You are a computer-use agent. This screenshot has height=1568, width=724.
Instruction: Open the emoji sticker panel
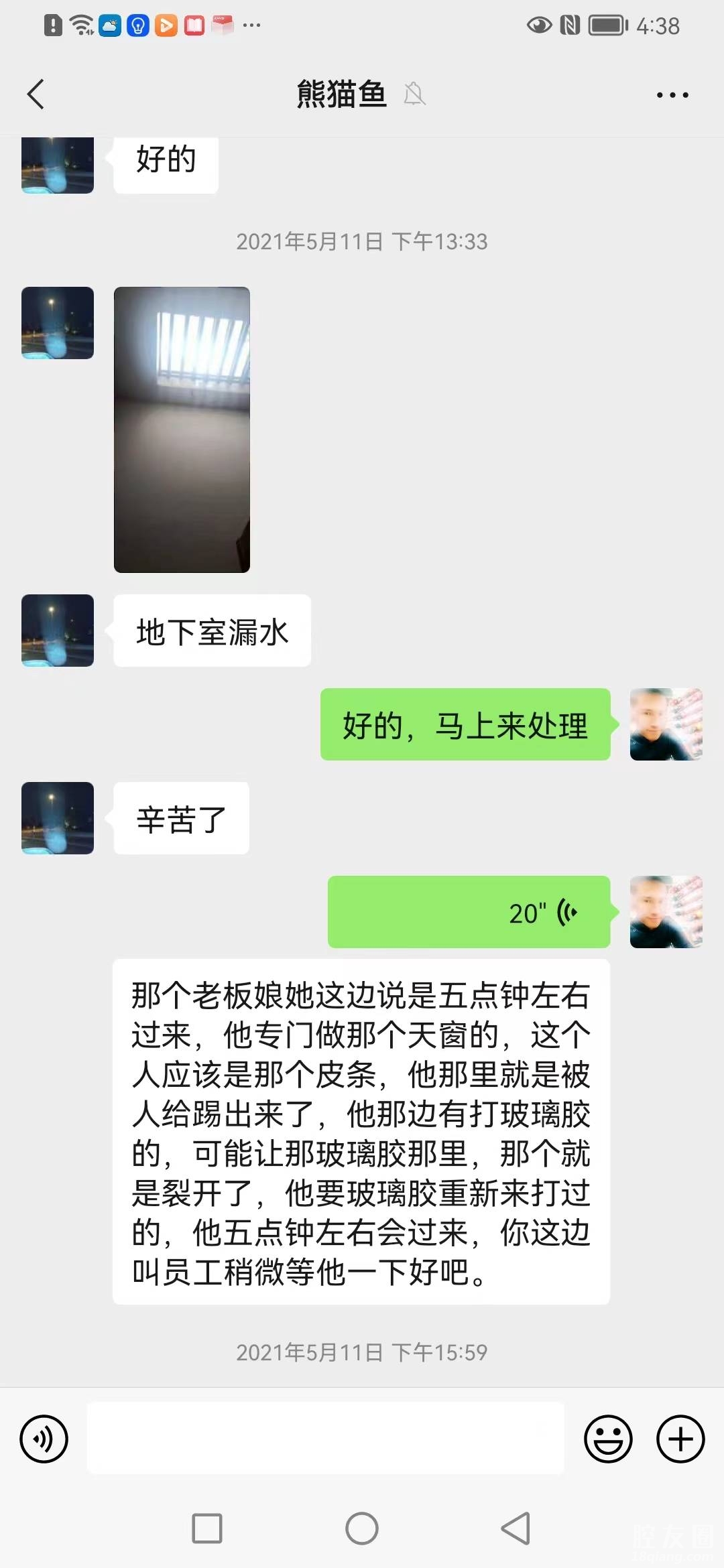coord(608,1439)
